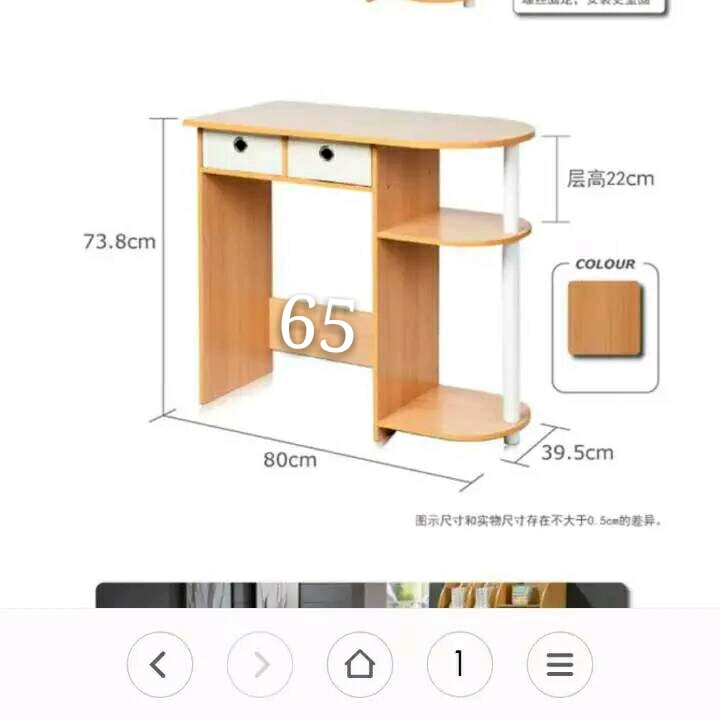Screen dimensions: 720x720
Task: Open the tab switcher showing 1
Action: [x=459, y=664]
